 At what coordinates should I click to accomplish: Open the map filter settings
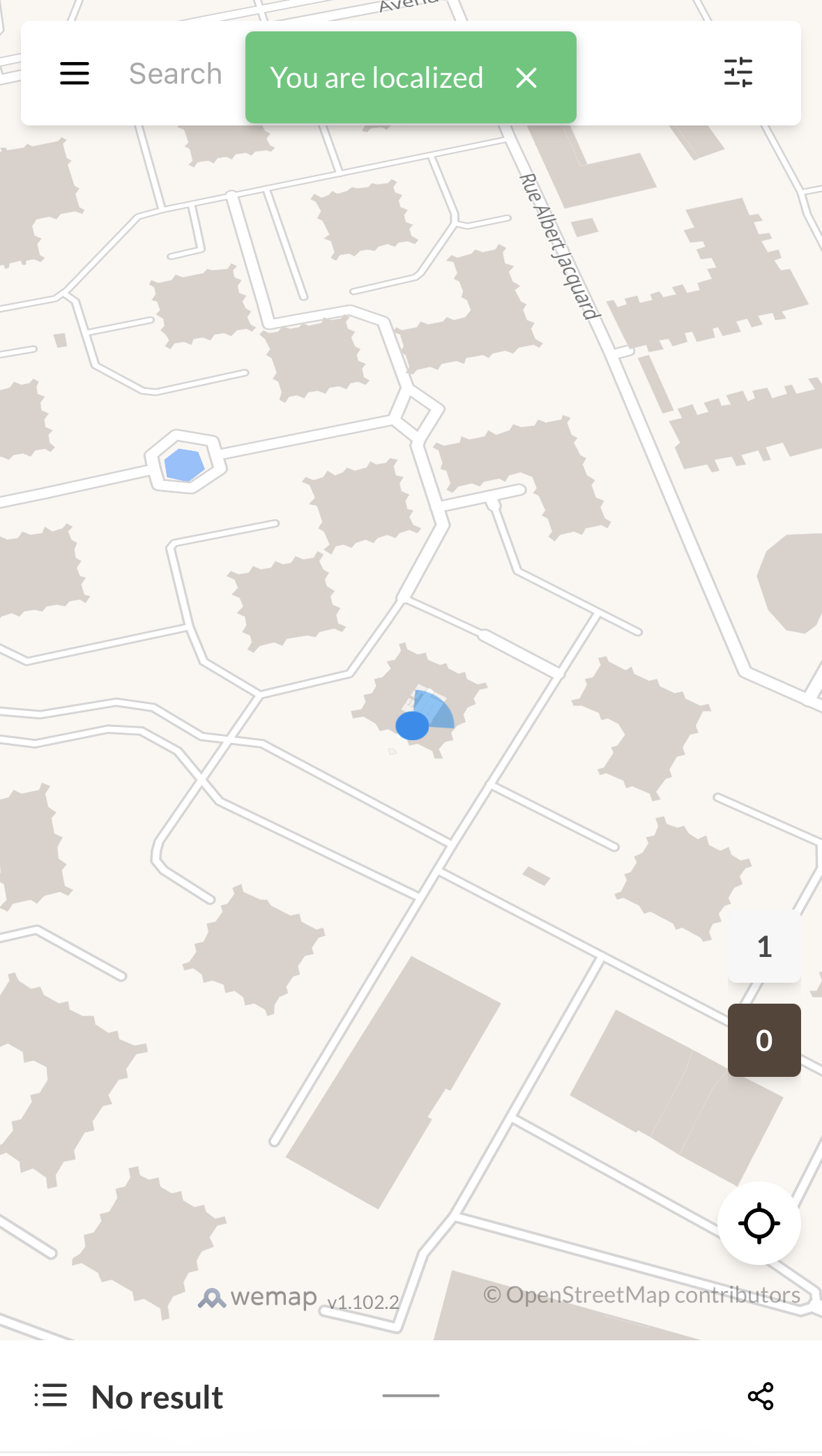(738, 72)
